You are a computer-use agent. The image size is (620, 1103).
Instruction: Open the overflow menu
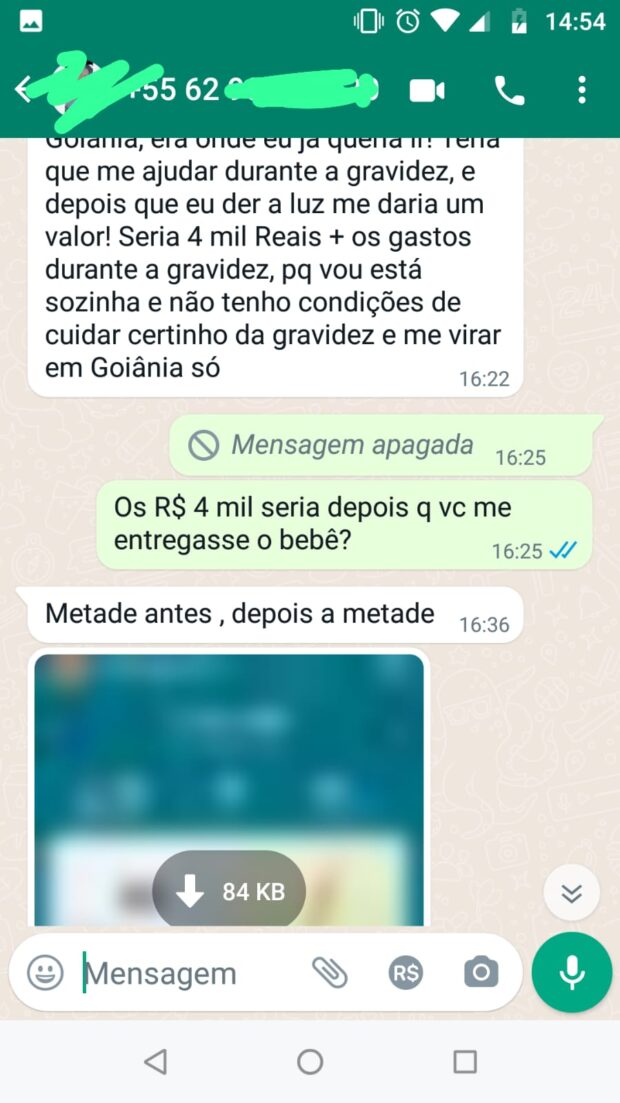click(582, 91)
